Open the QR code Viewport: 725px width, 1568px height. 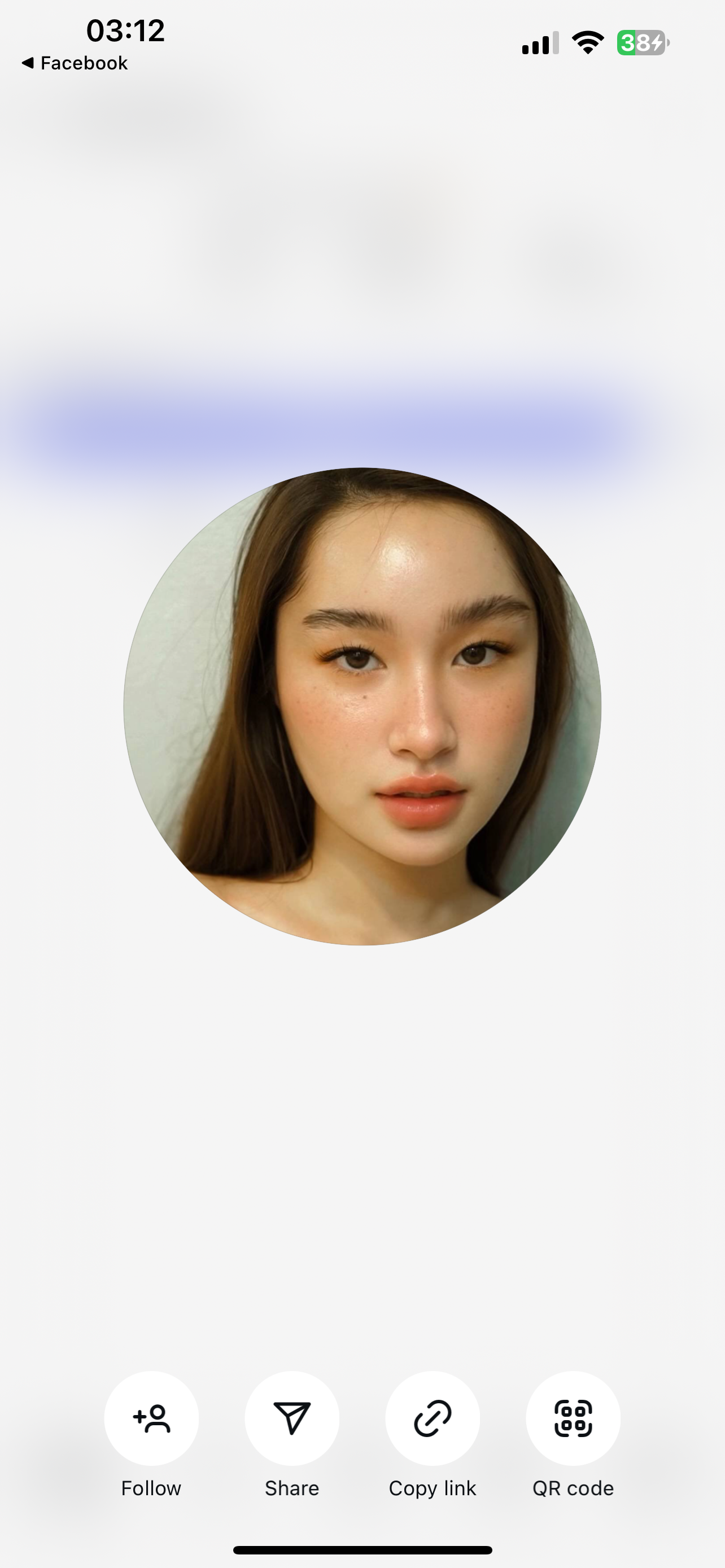573,1418
